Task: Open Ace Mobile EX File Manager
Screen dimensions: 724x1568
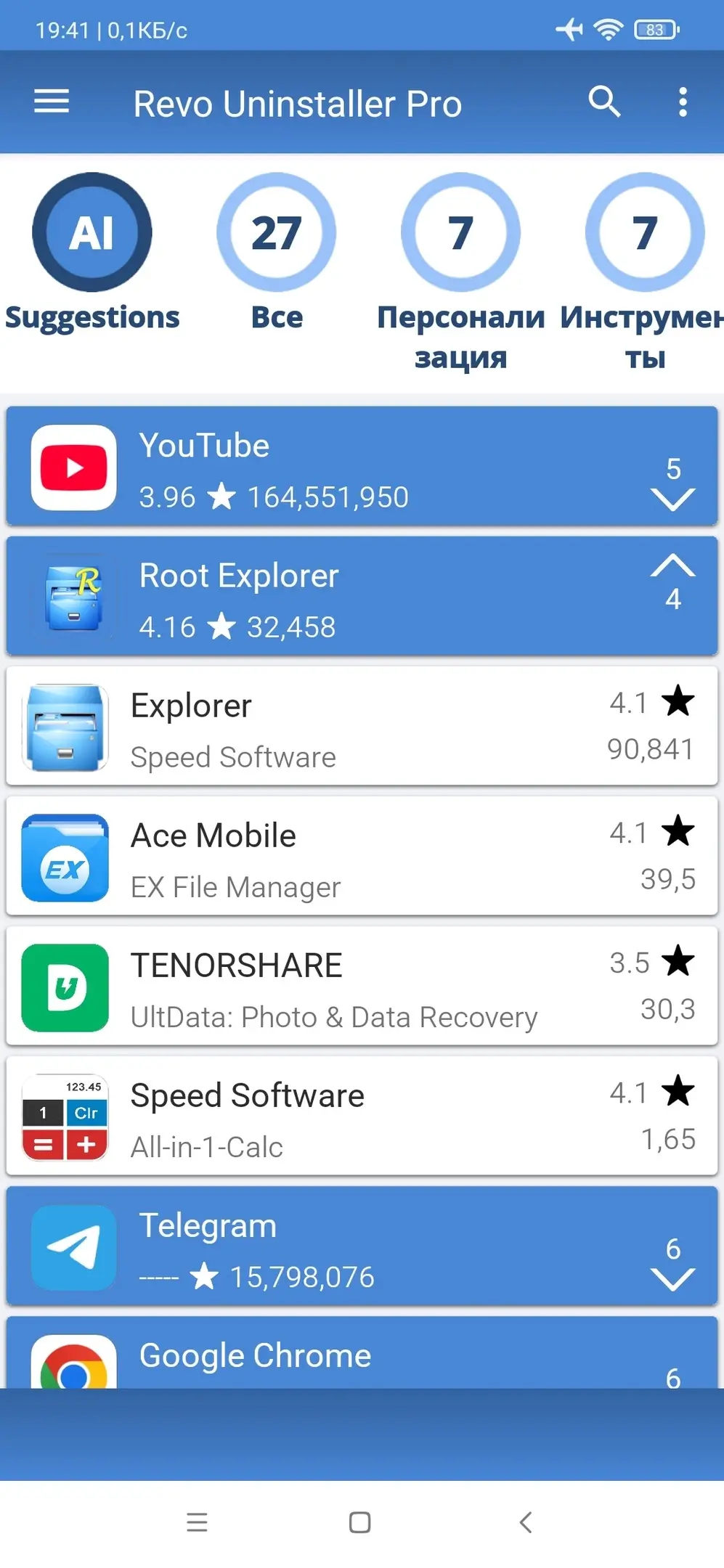Action: tap(362, 856)
